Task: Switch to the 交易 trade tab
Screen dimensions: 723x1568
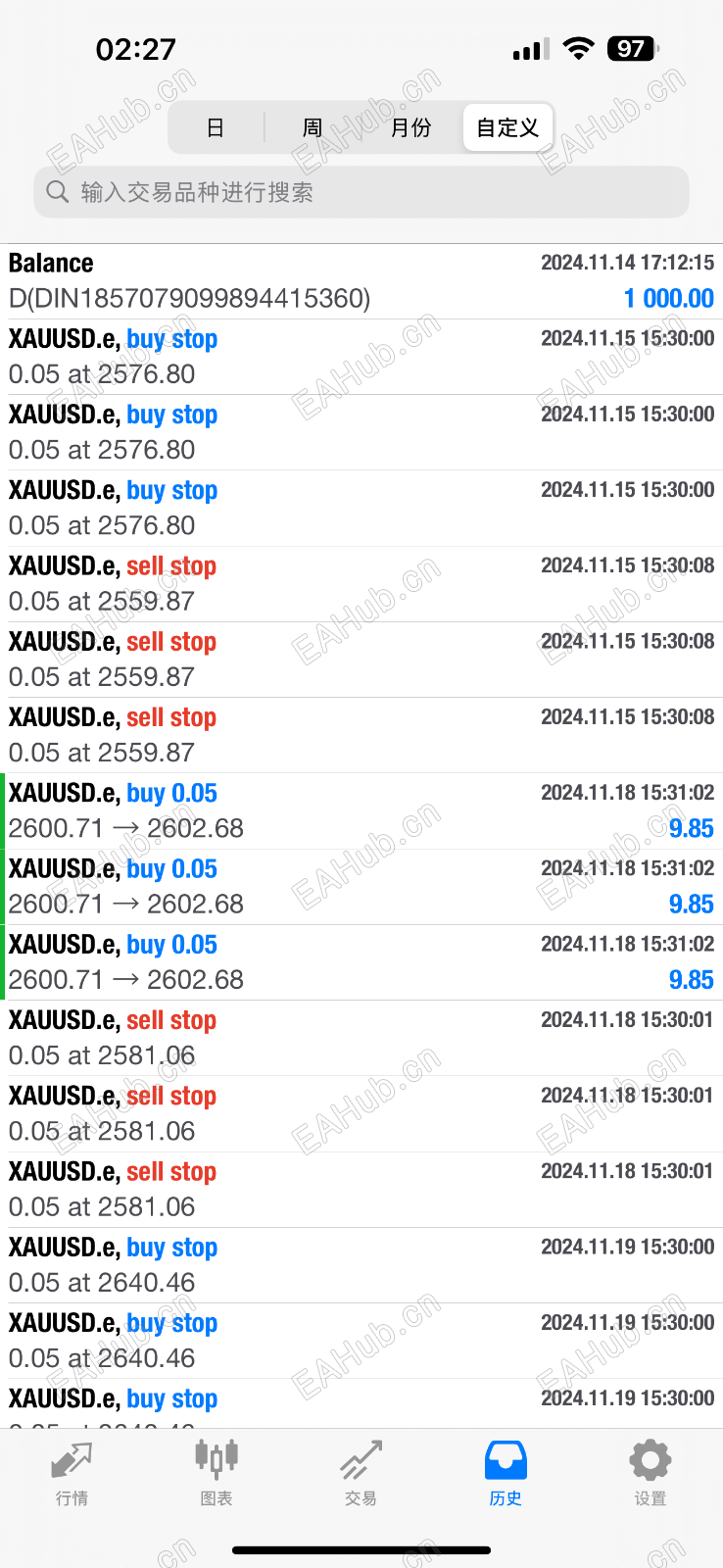Action: (x=361, y=1473)
